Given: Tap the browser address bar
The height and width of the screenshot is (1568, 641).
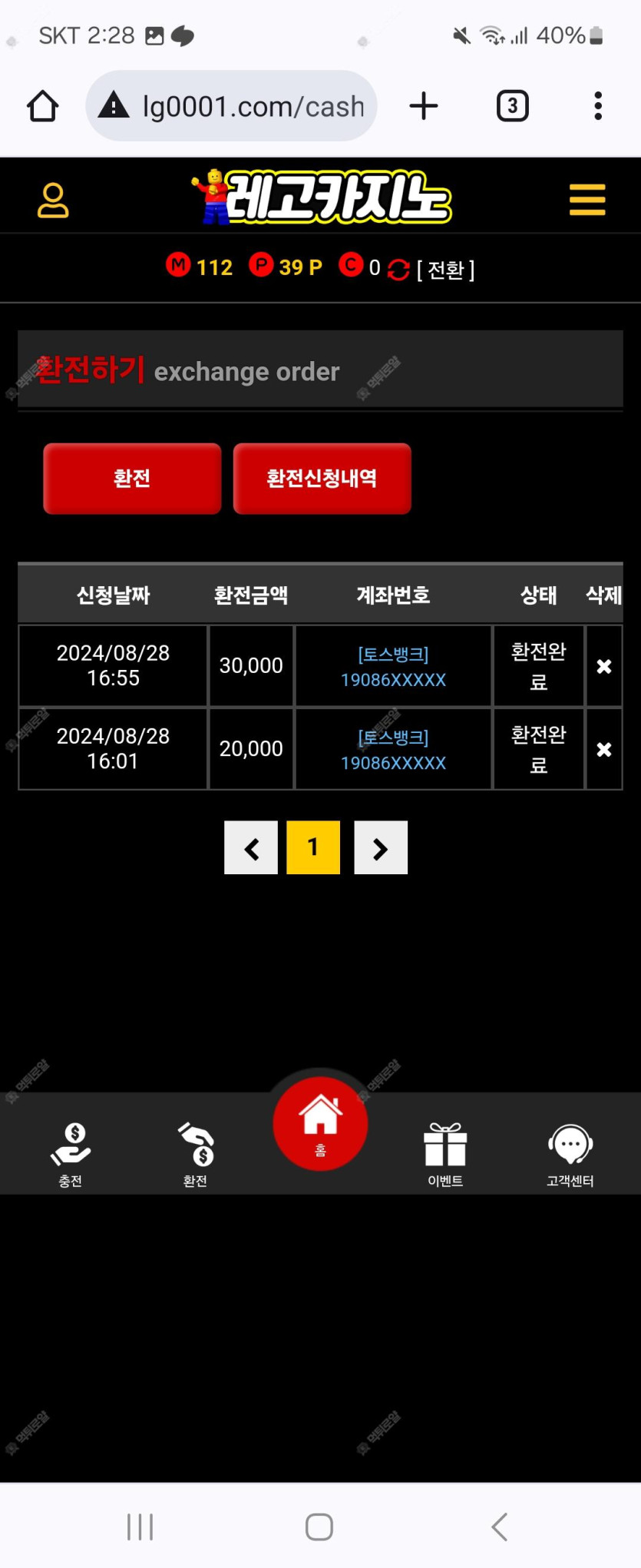Looking at the screenshot, I should click(x=238, y=106).
